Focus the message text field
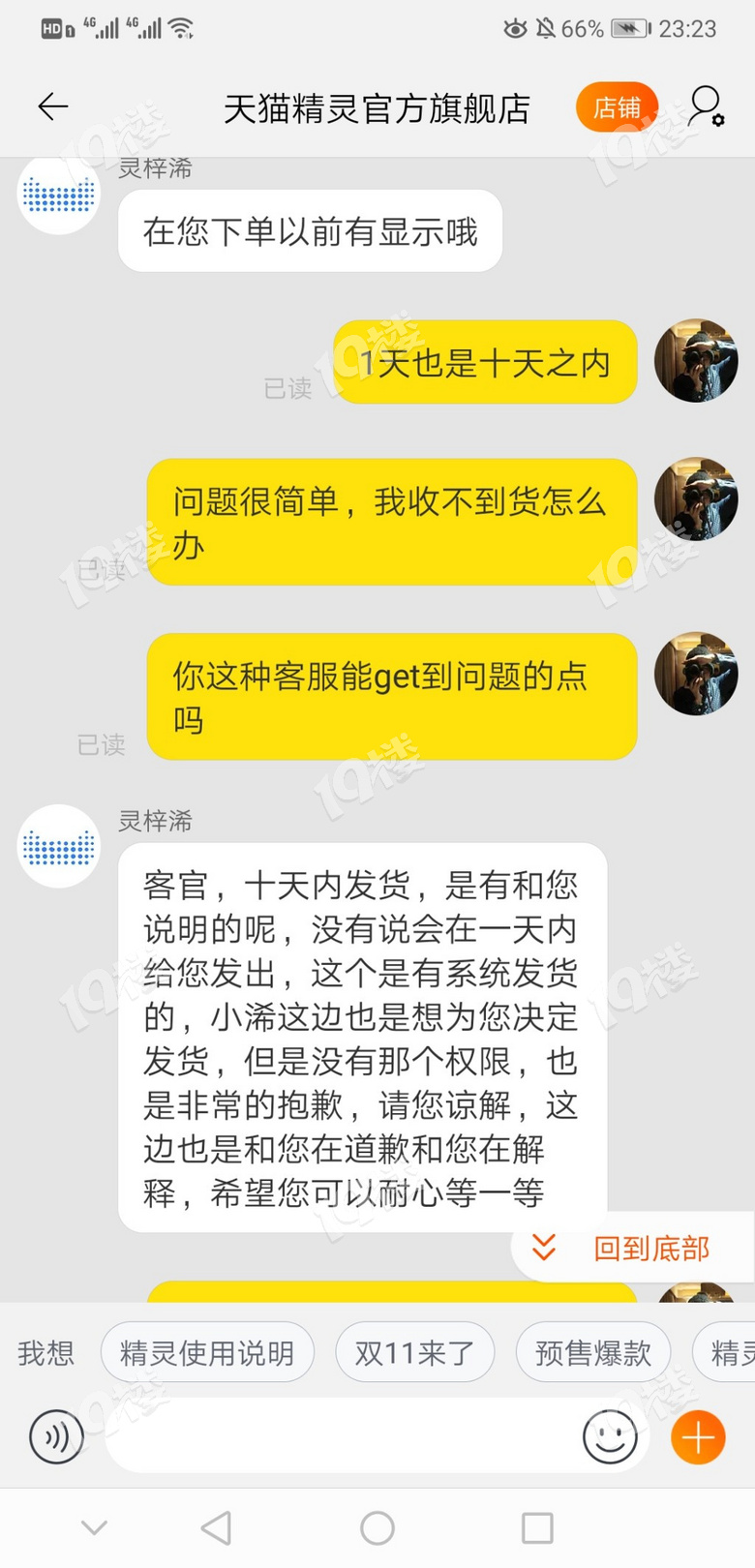 339,1437
